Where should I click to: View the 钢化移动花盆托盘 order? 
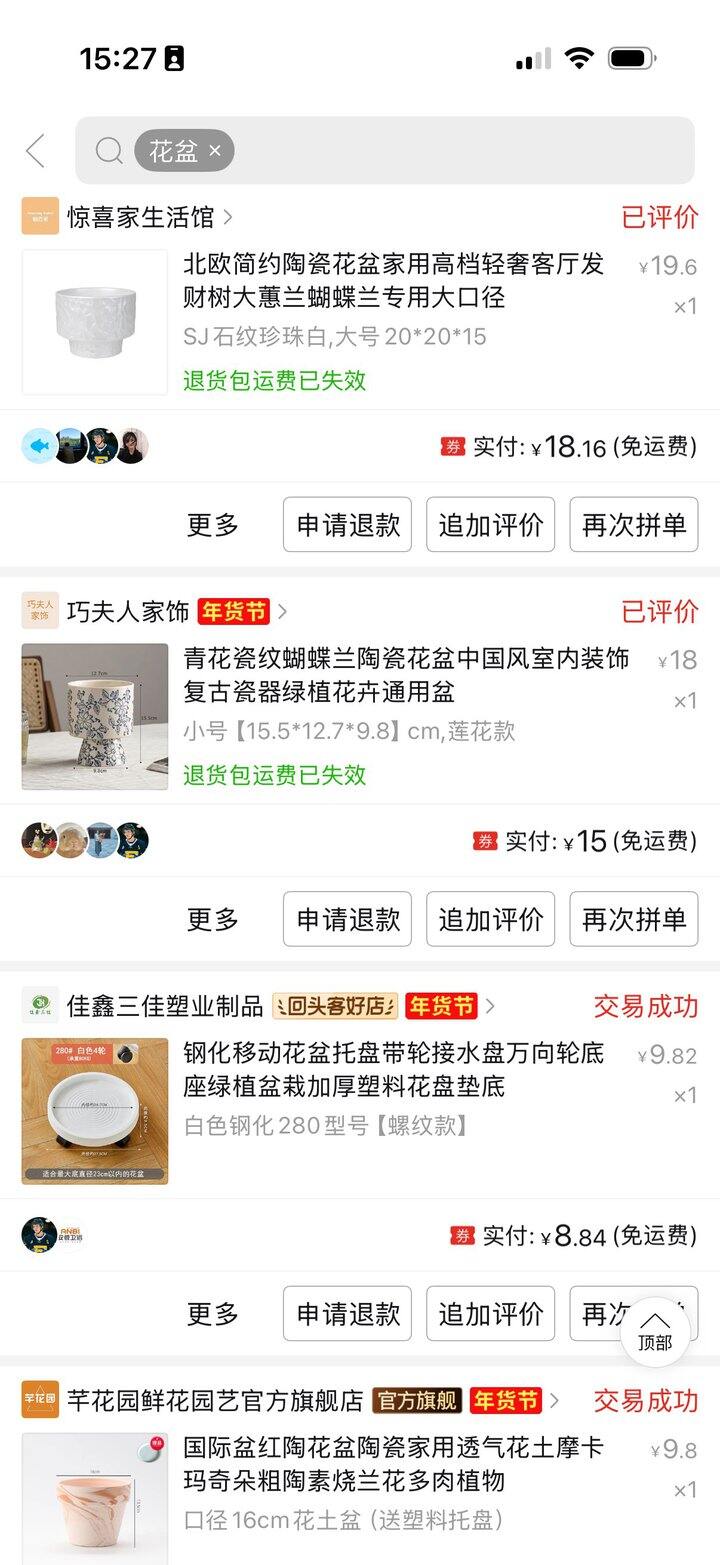pos(393,1070)
